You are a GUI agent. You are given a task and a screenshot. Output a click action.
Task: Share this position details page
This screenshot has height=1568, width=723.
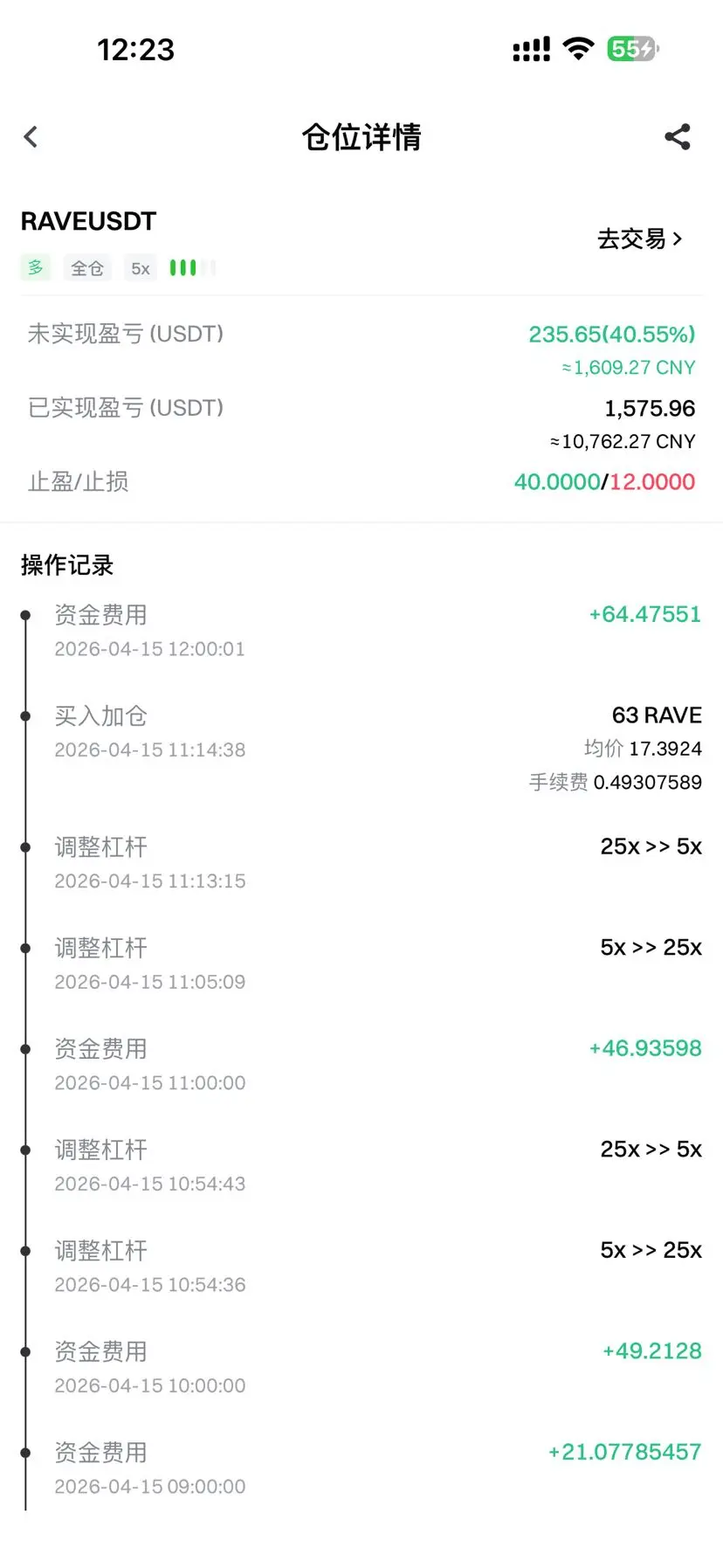coord(678,137)
